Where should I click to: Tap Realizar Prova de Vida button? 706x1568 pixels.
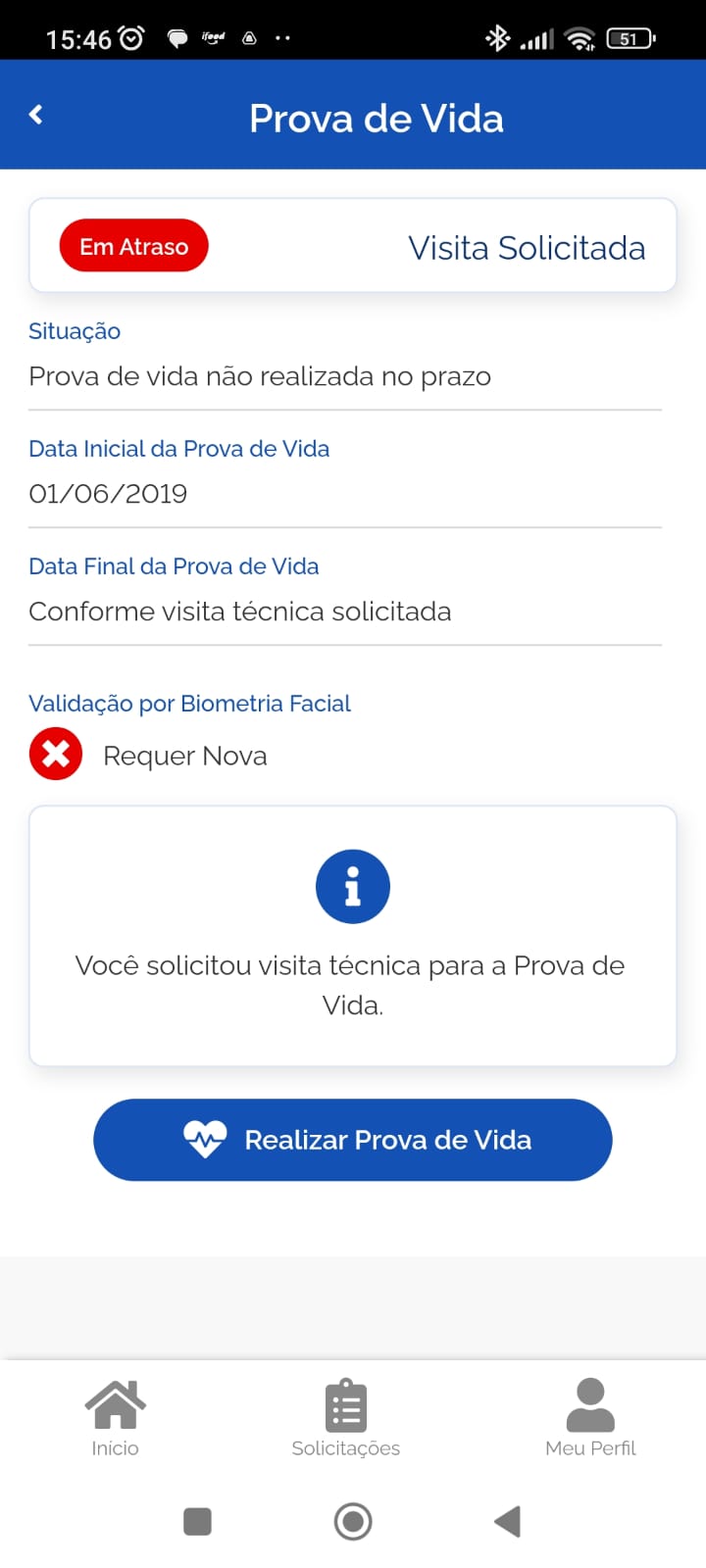tap(353, 1140)
